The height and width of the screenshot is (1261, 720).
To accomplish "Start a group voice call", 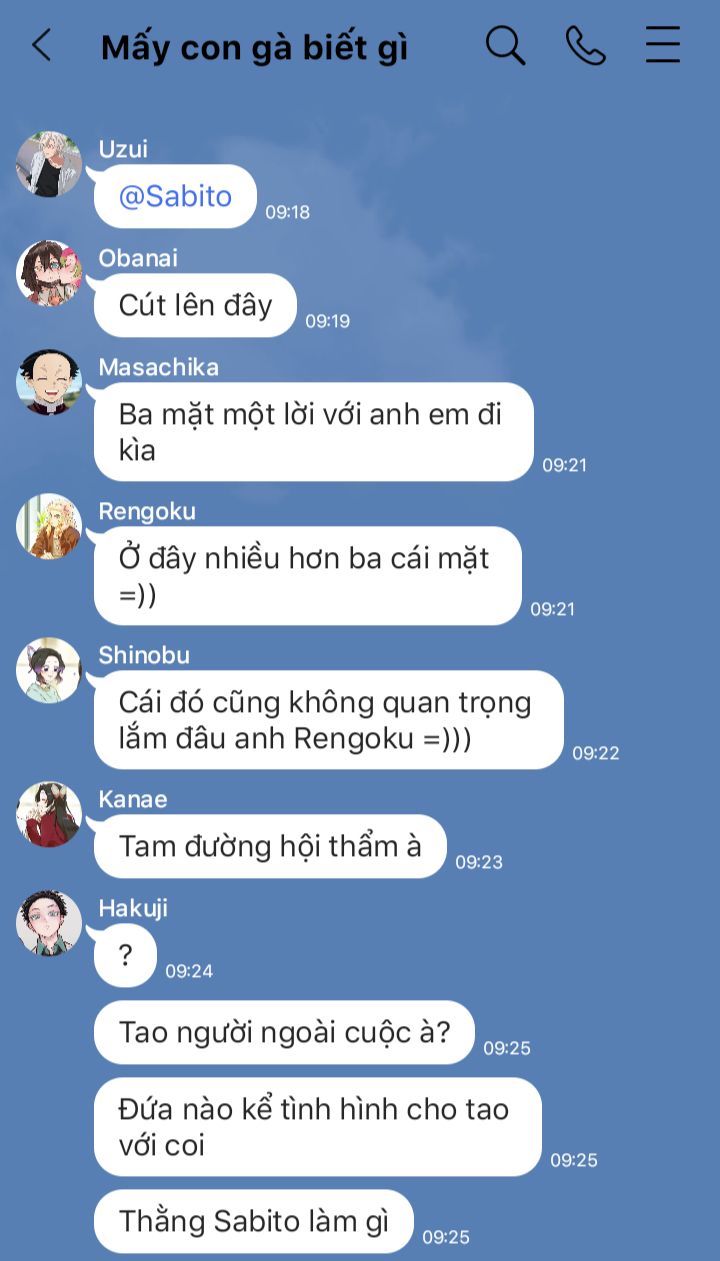I will click(x=585, y=46).
